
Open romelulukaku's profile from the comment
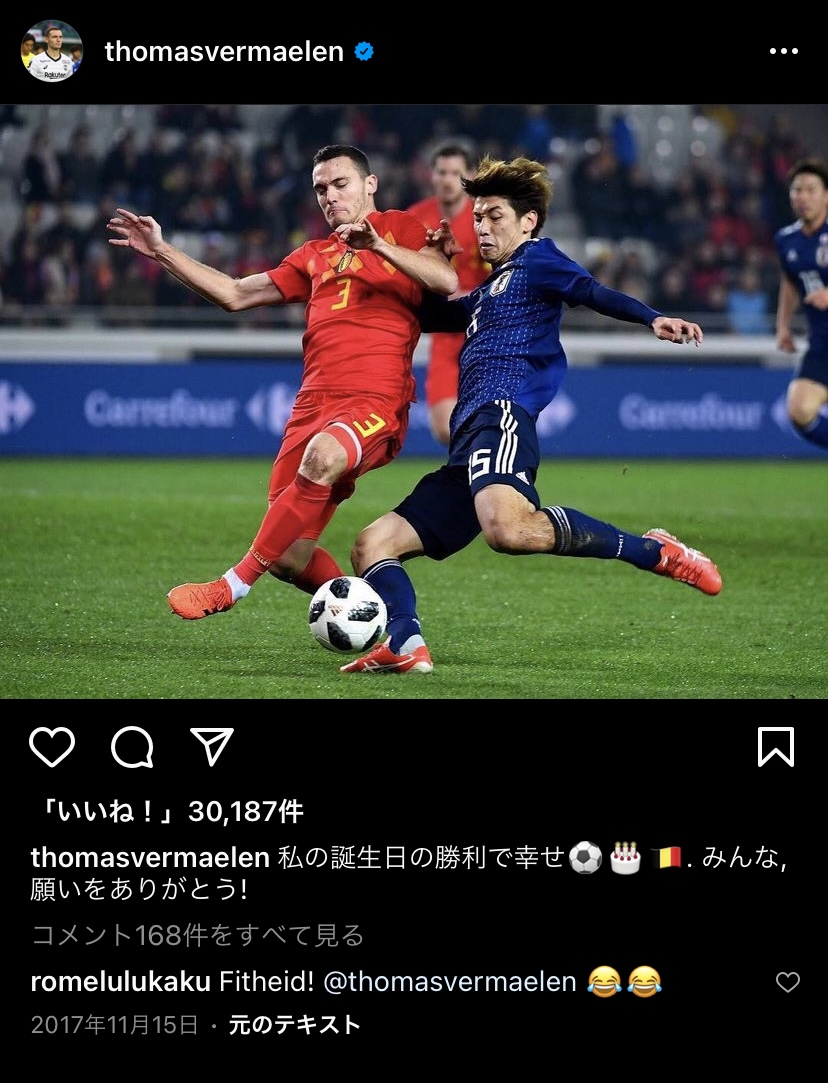(120, 982)
